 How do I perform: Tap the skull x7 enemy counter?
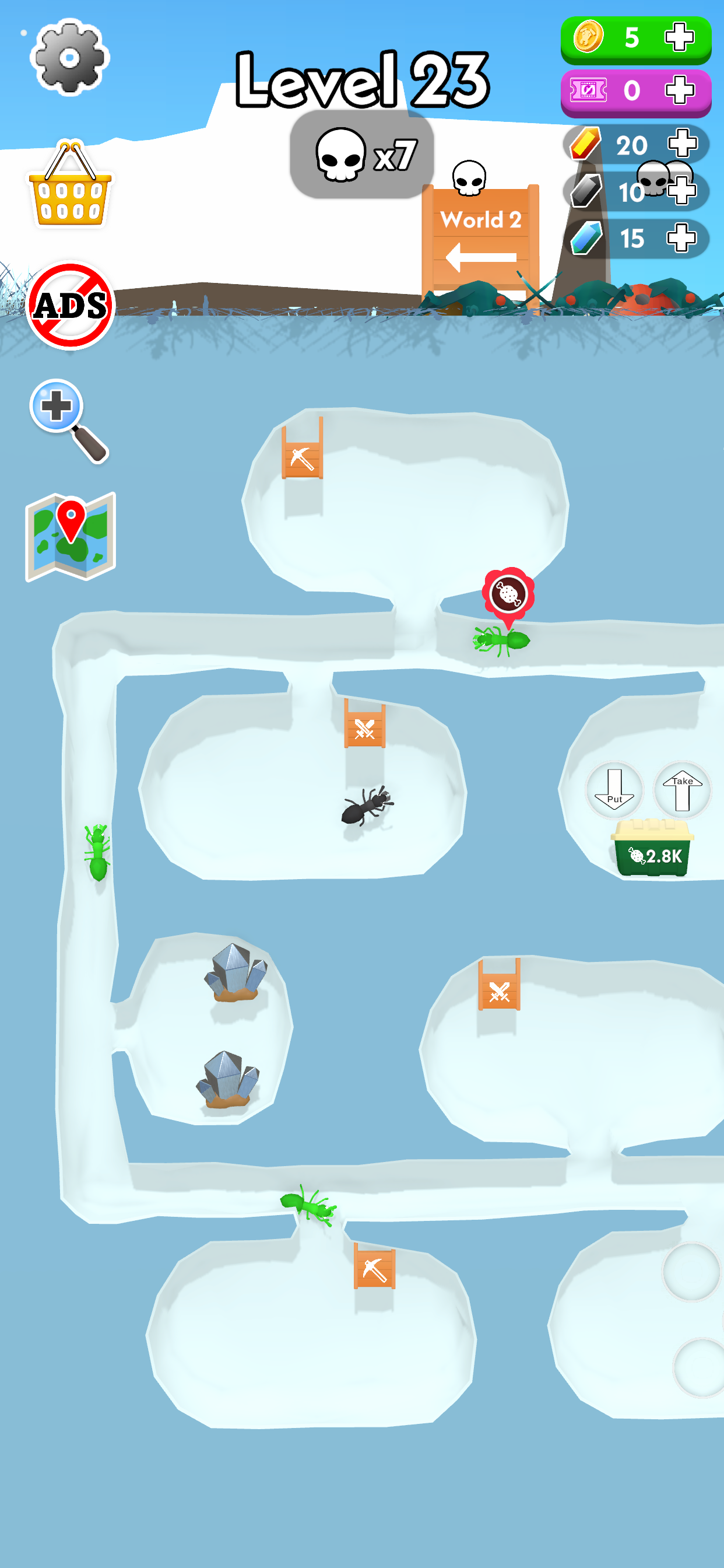[362, 156]
